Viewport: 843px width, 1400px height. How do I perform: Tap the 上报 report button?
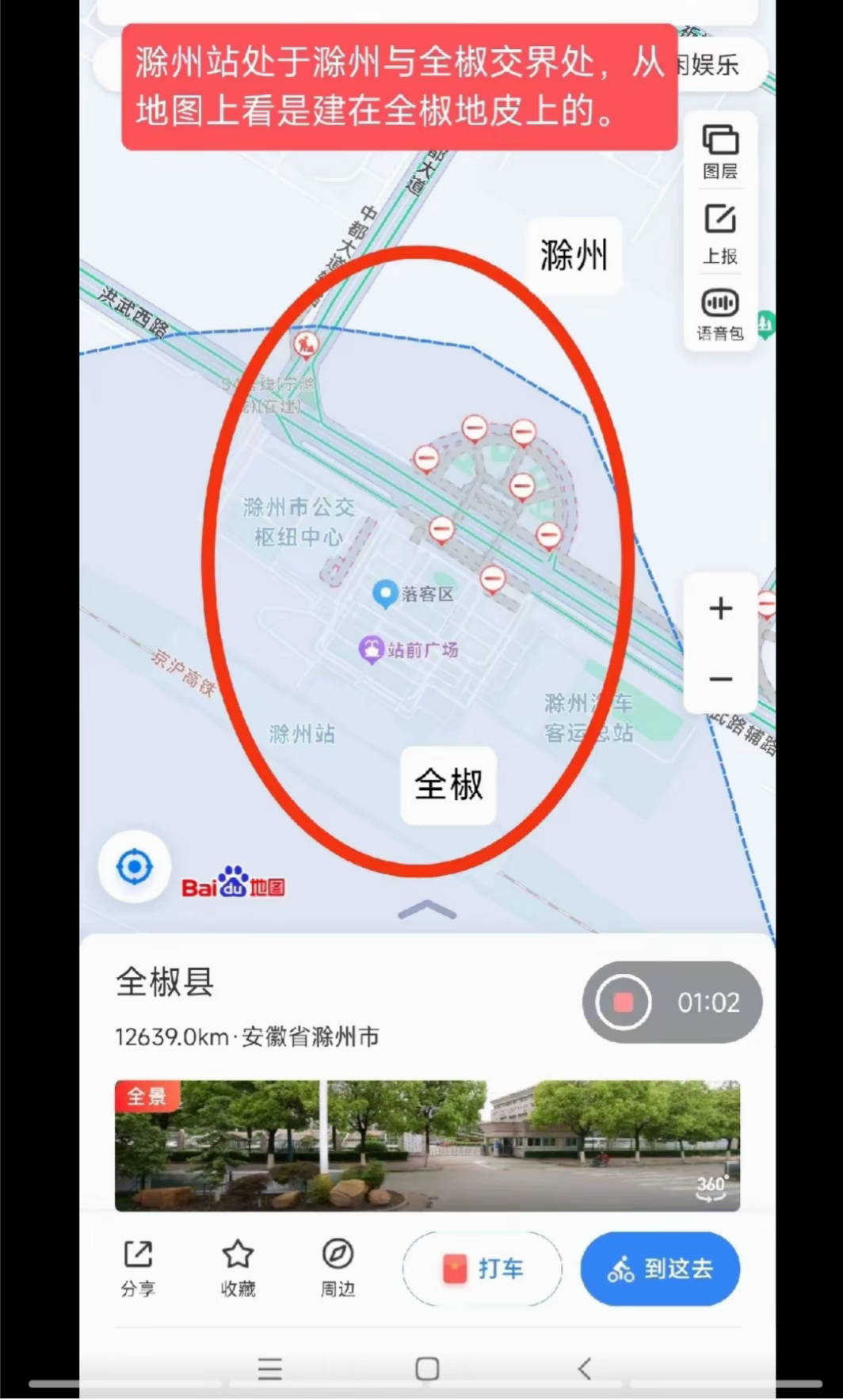[719, 233]
